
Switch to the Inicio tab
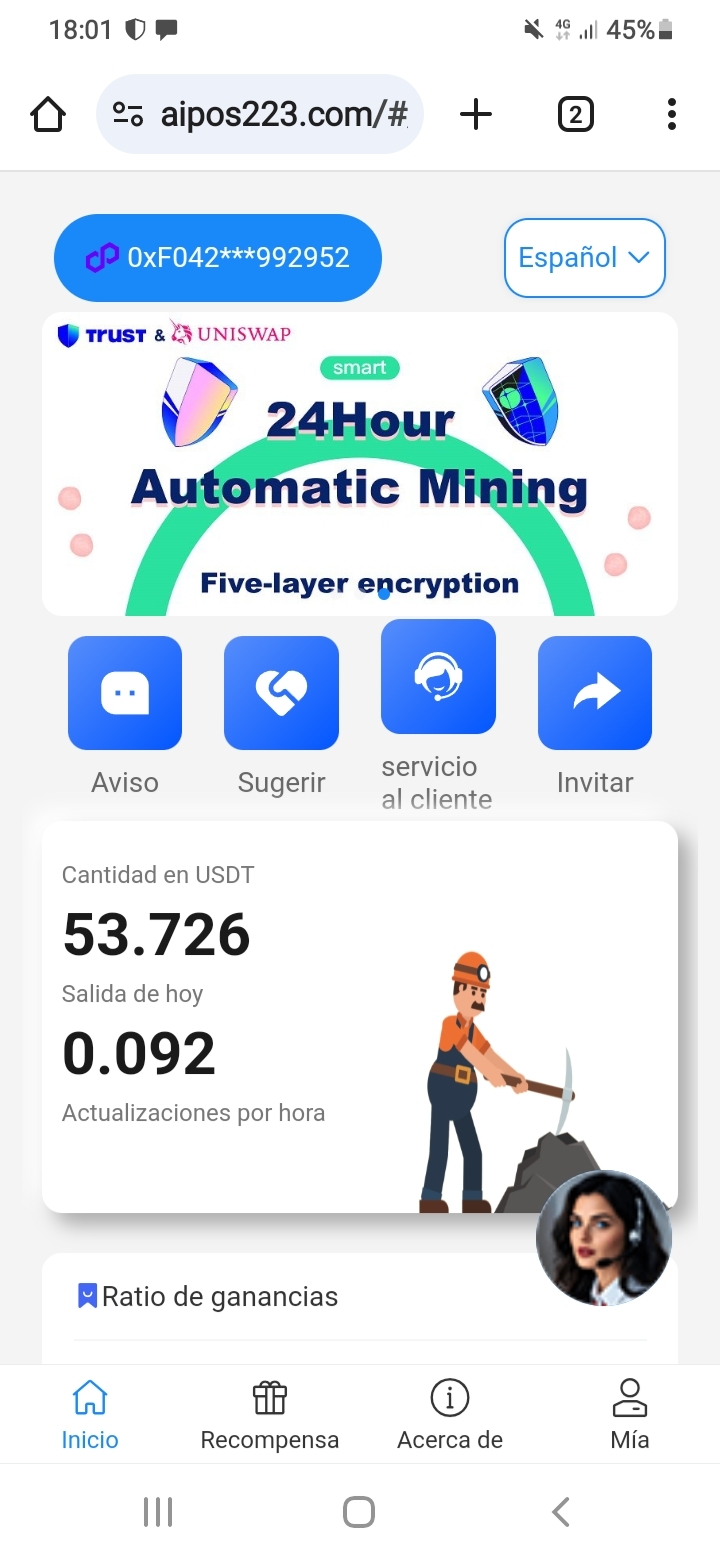(90, 1414)
